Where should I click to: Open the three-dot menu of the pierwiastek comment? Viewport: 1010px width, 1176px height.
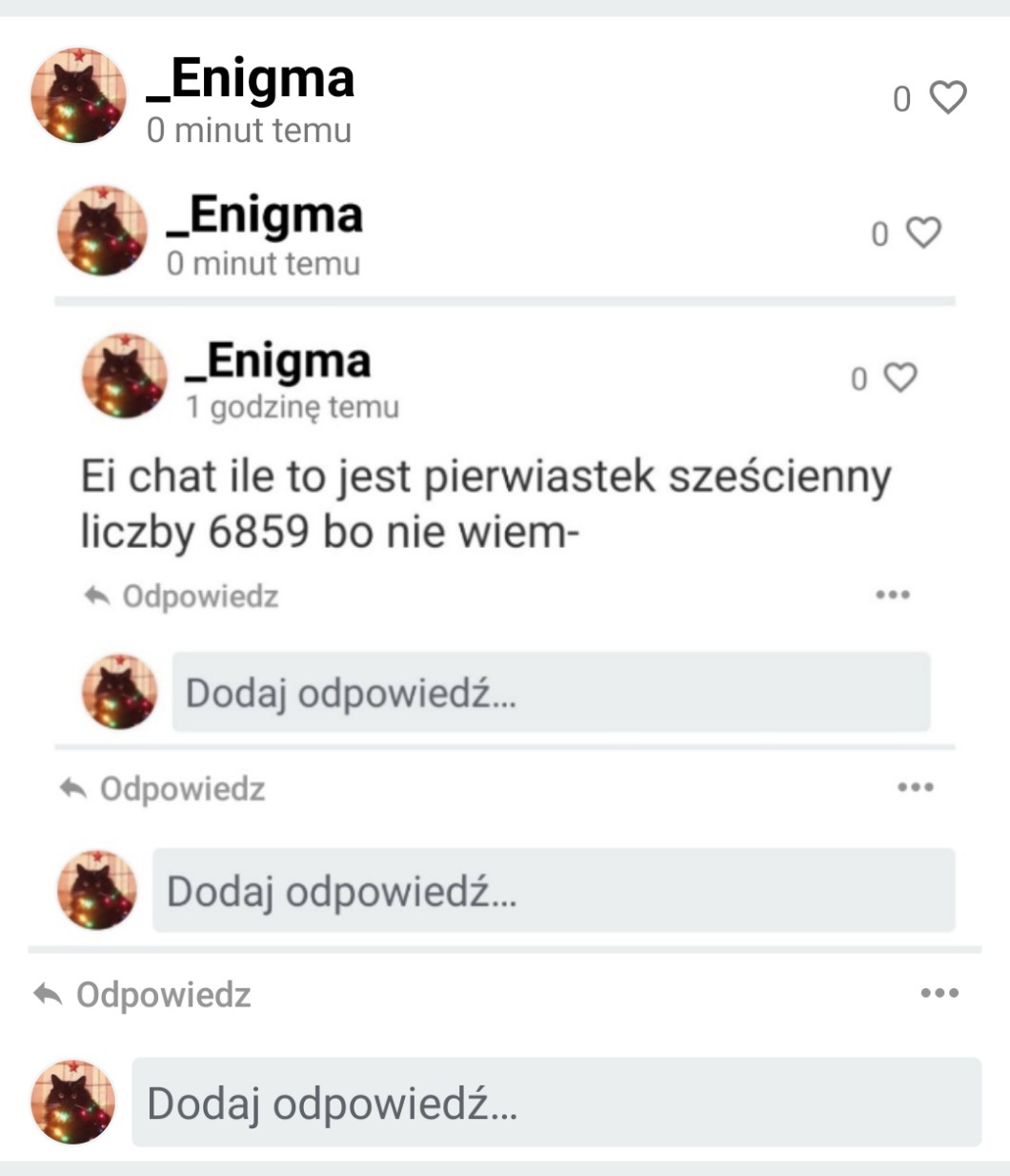893,595
